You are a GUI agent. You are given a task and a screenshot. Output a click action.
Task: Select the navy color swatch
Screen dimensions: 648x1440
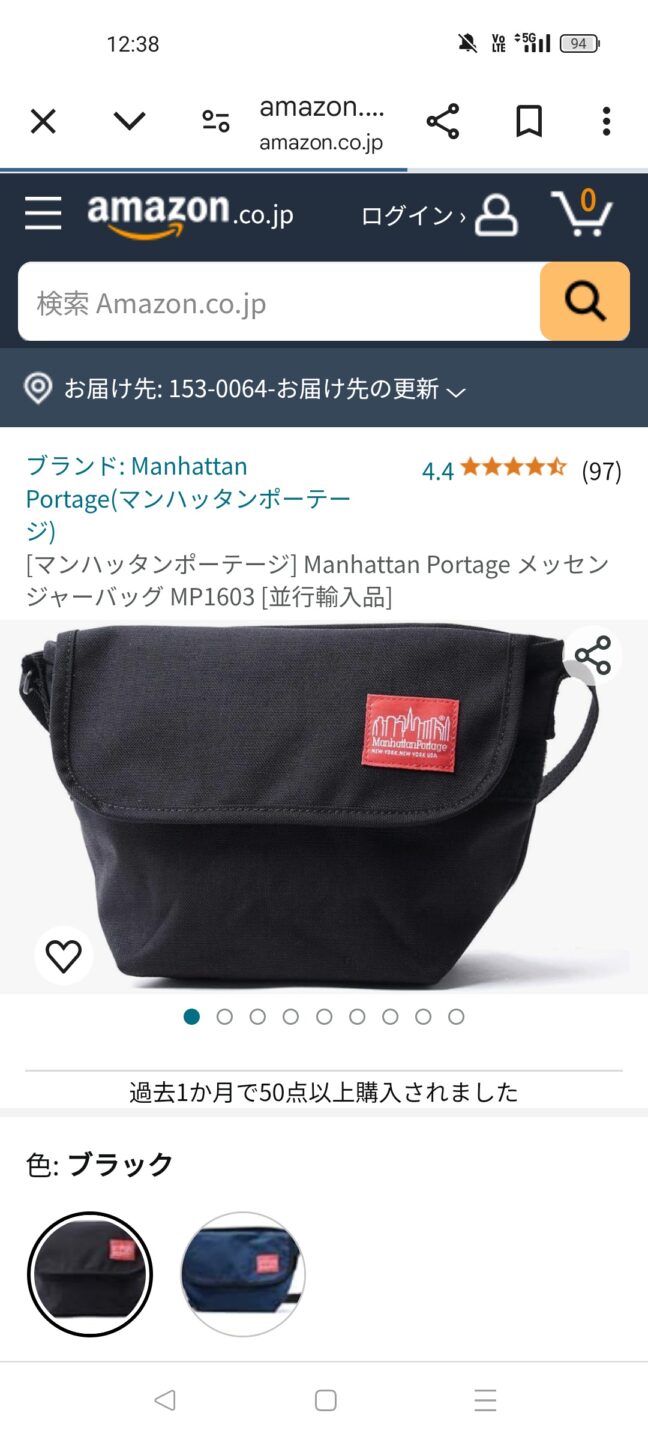pos(243,1274)
